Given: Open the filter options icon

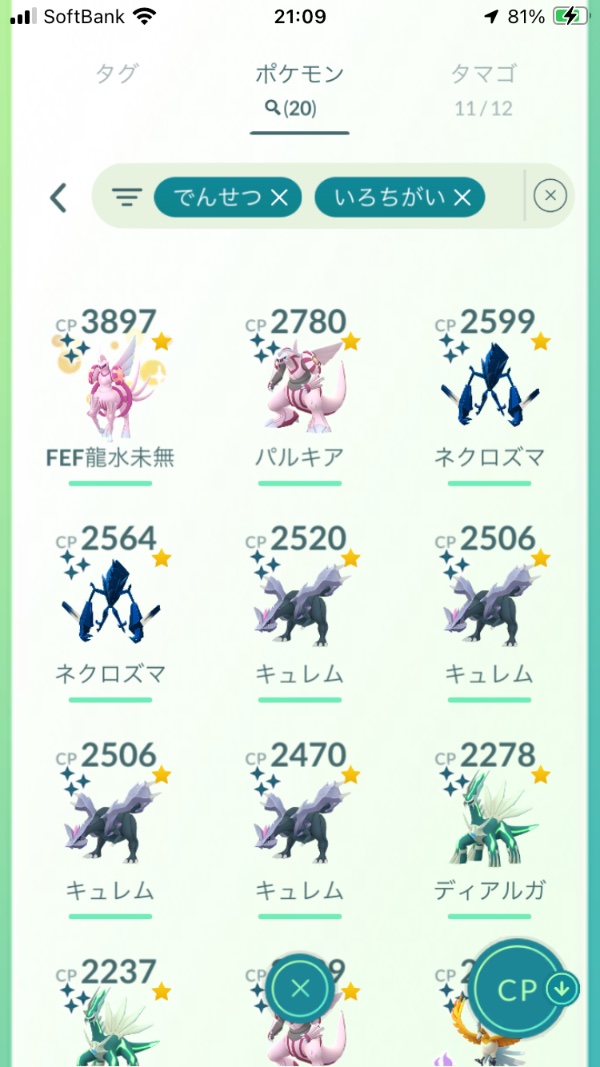Looking at the screenshot, I should point(126,197).
